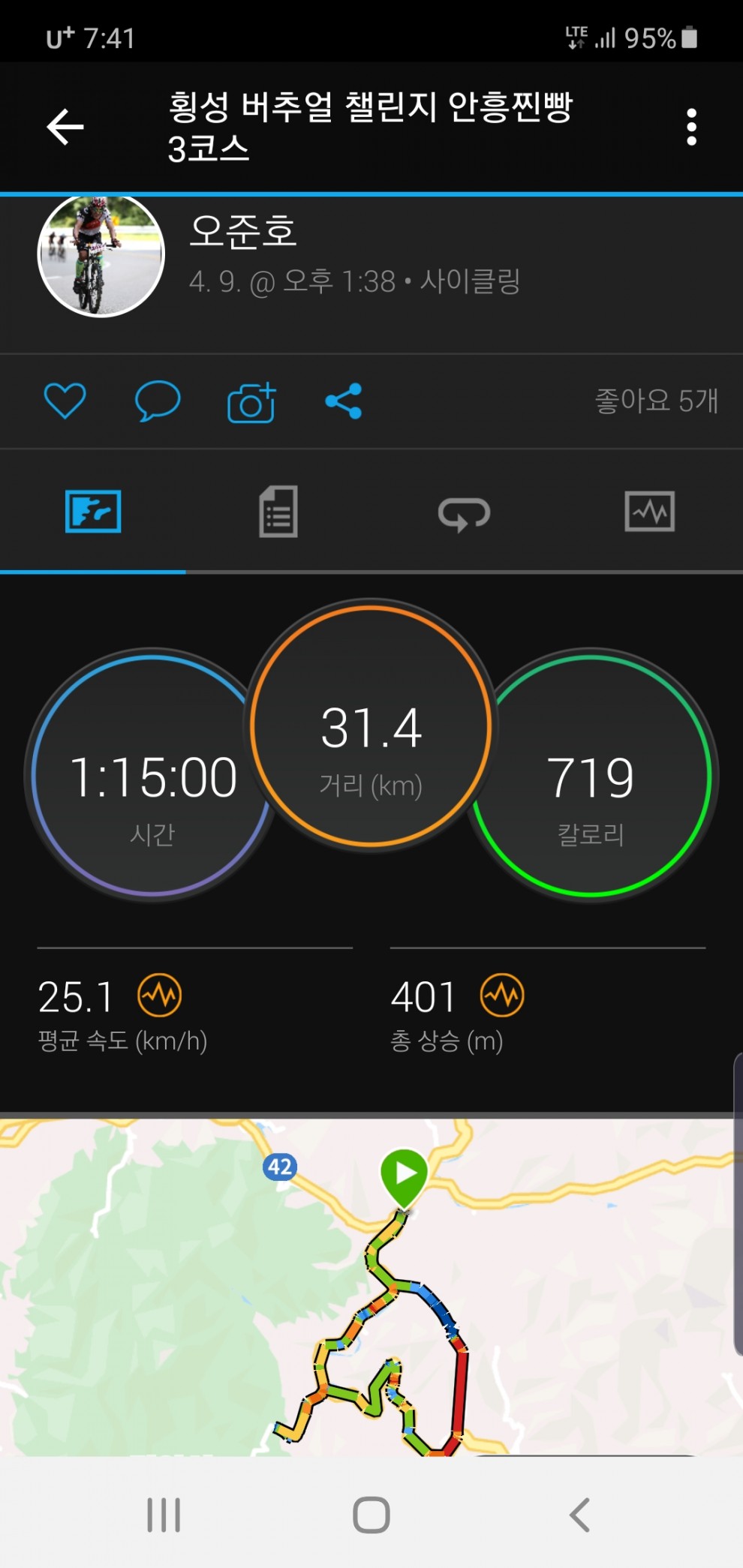743x1568 pixels.
Task: Like this cycling activity
Action: pos(65,401)
